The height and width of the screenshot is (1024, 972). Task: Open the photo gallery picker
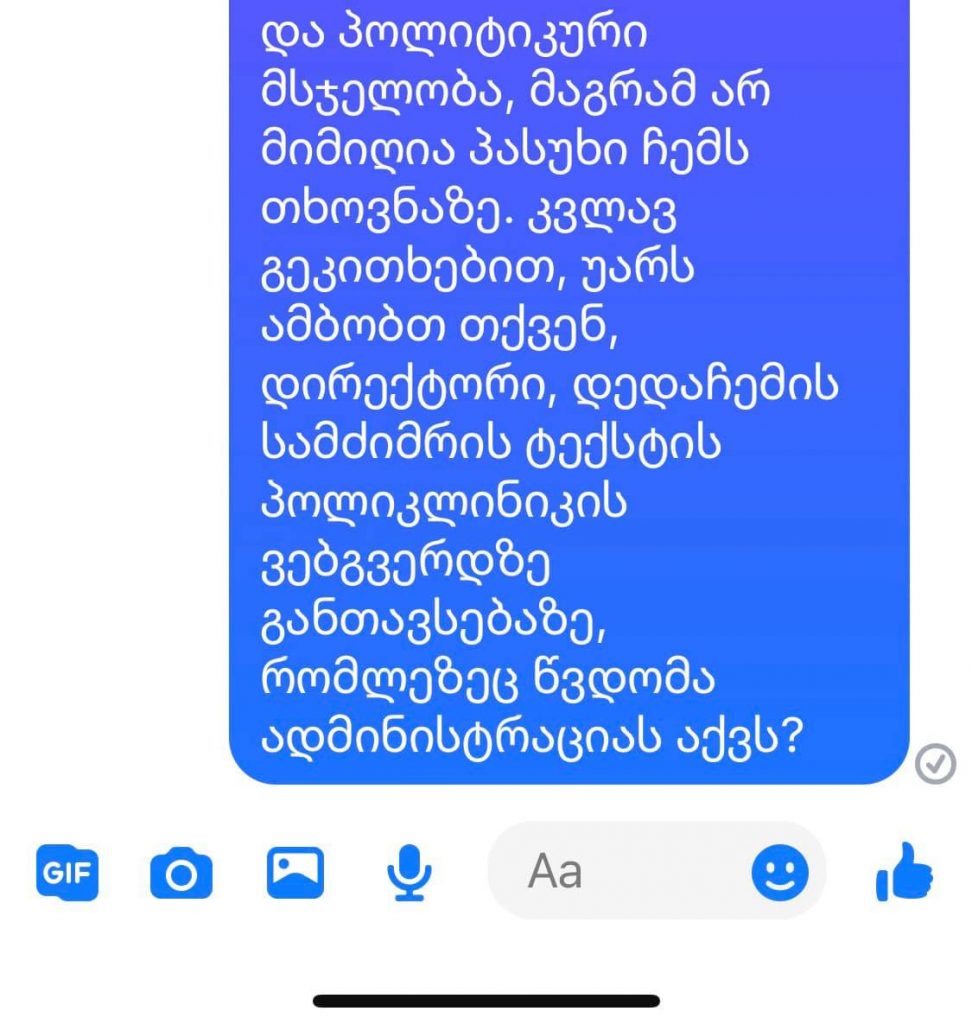295,872
